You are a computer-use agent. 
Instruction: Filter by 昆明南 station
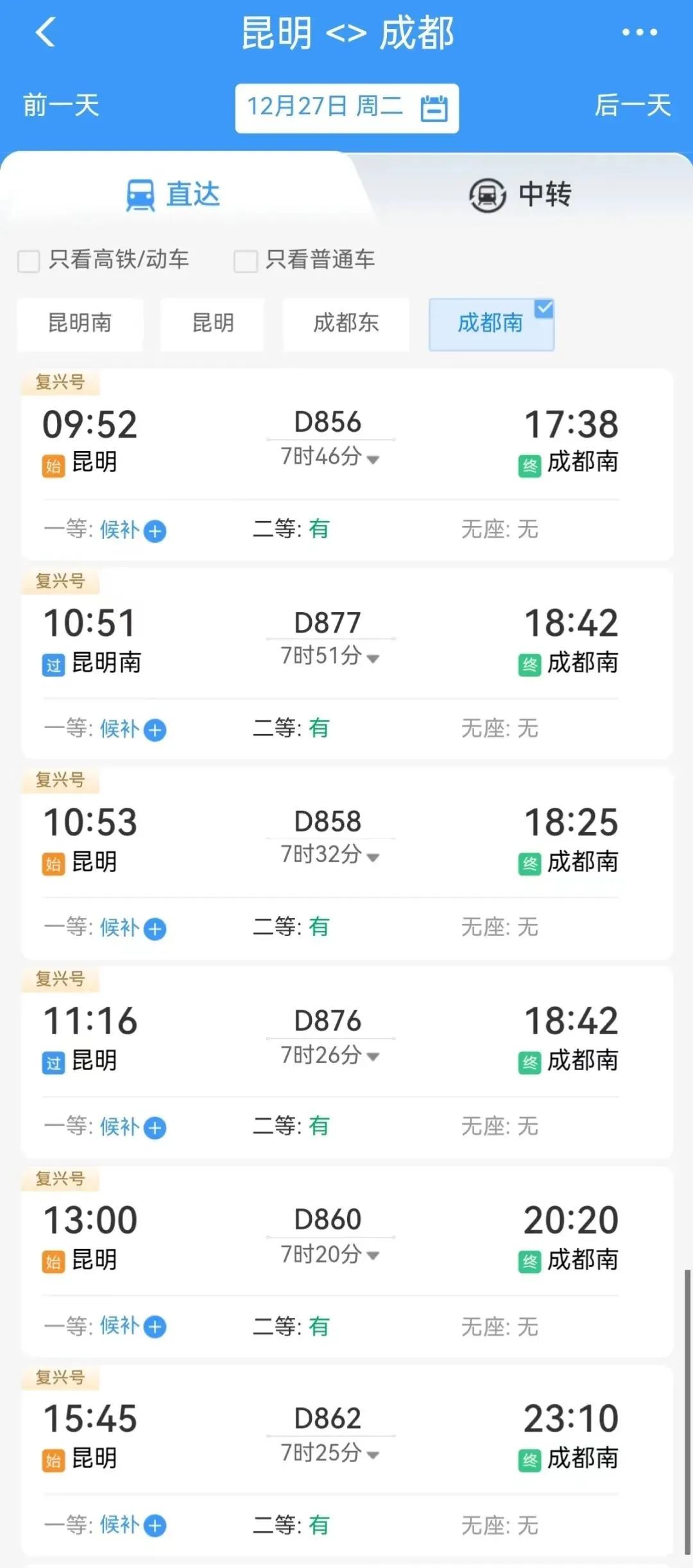coord(80,323)
